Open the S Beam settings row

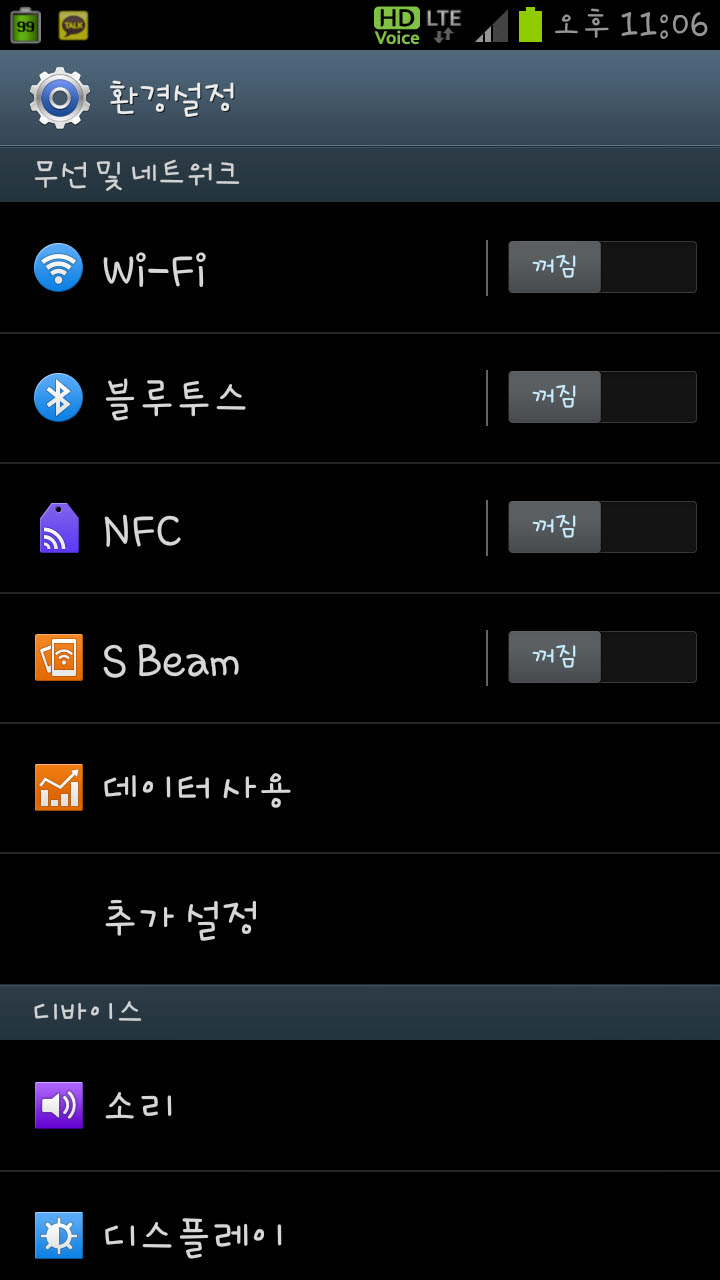pos(171,660)
